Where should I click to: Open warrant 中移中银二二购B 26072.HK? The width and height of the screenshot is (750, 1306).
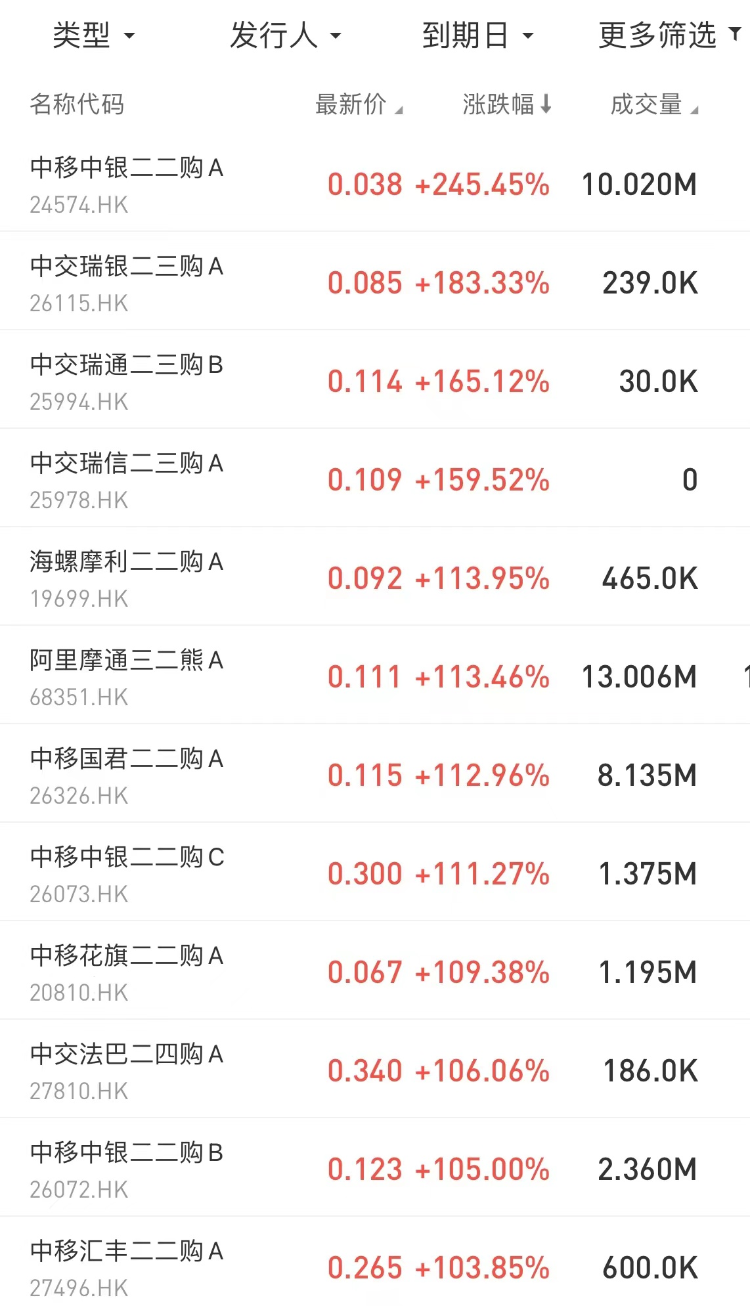(375, 1168)
